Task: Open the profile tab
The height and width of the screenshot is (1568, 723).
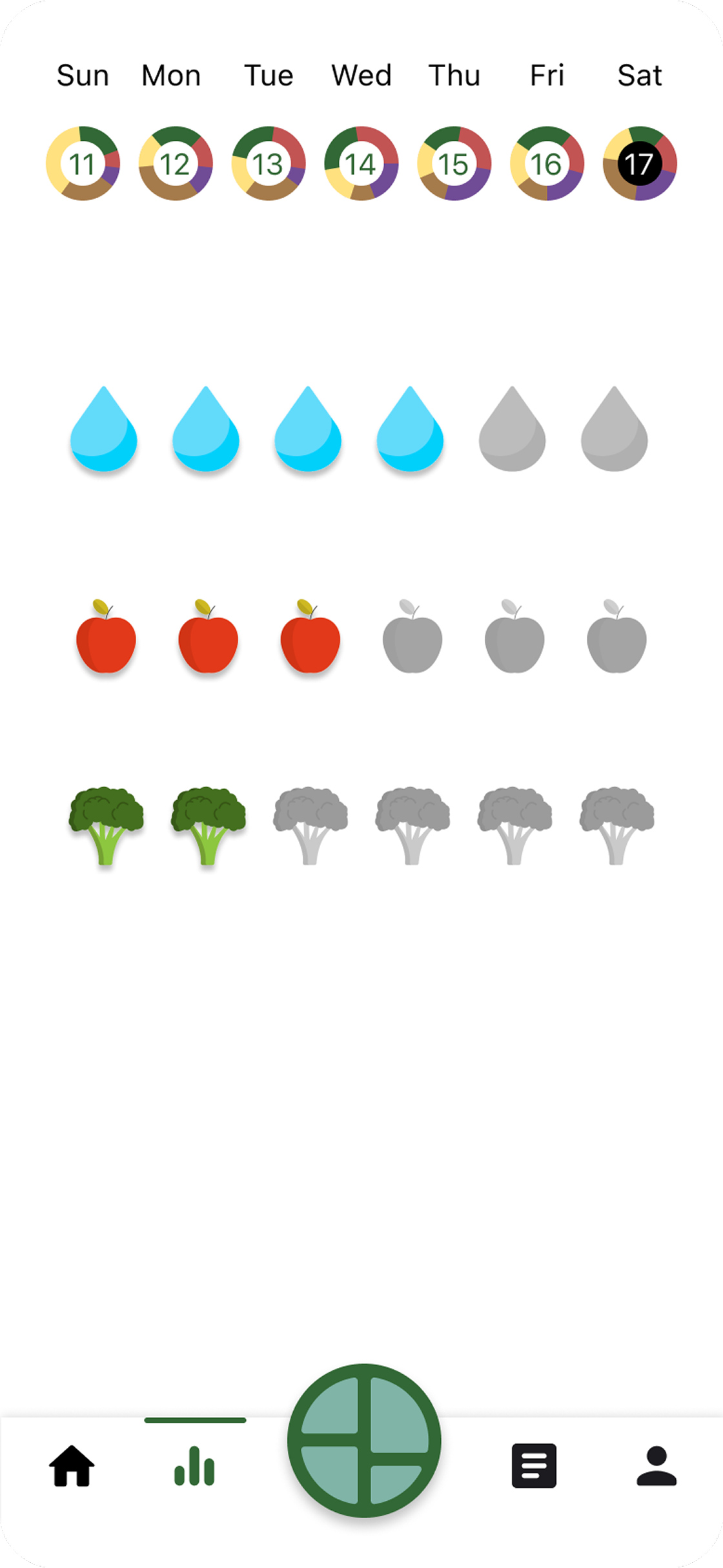Action: [657, 1465]
